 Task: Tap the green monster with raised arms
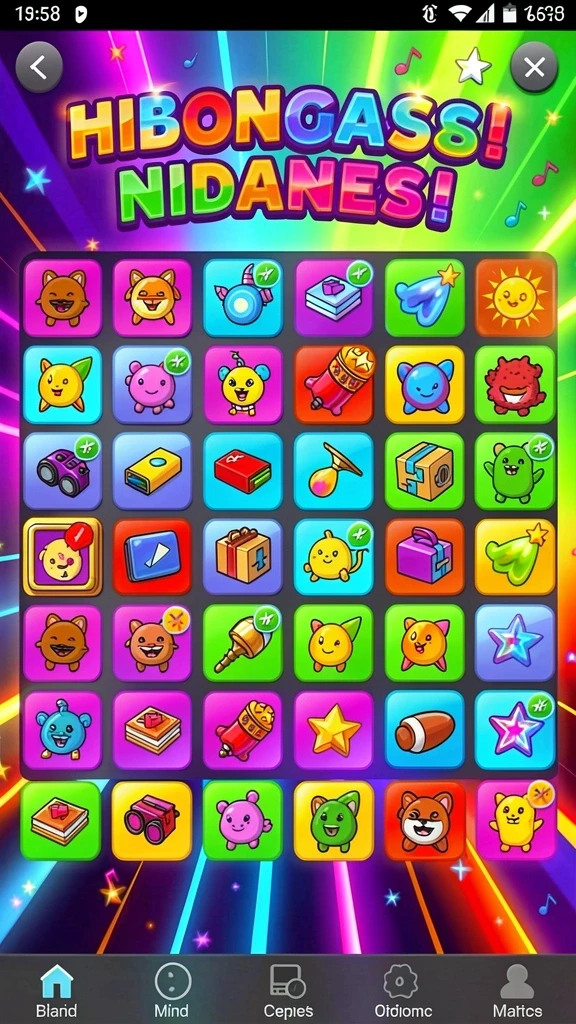pyautogui.click(x=515, y=472)
